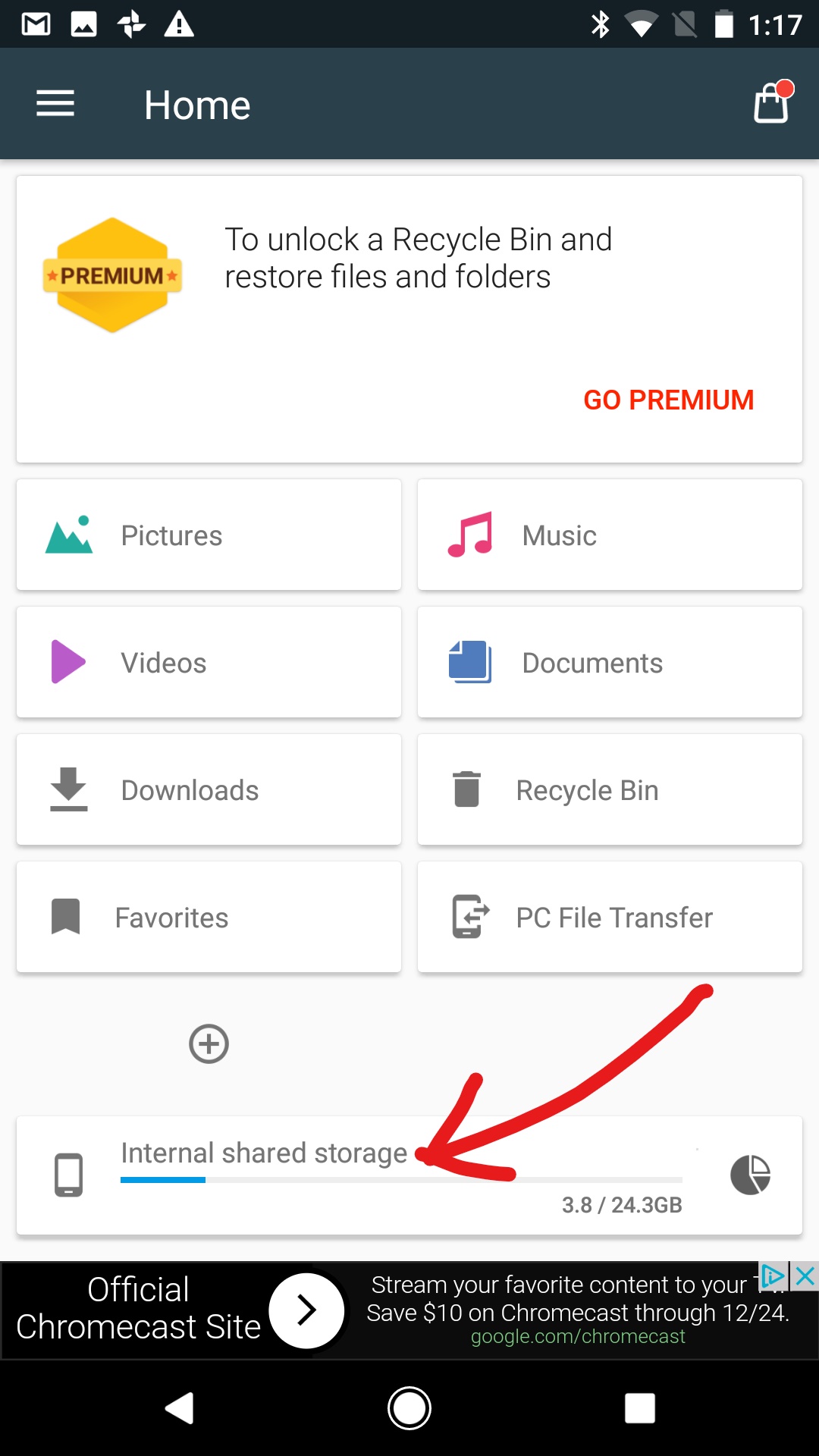
Task: Tap GO PREMIUM button
Action: tap(668, 400)
